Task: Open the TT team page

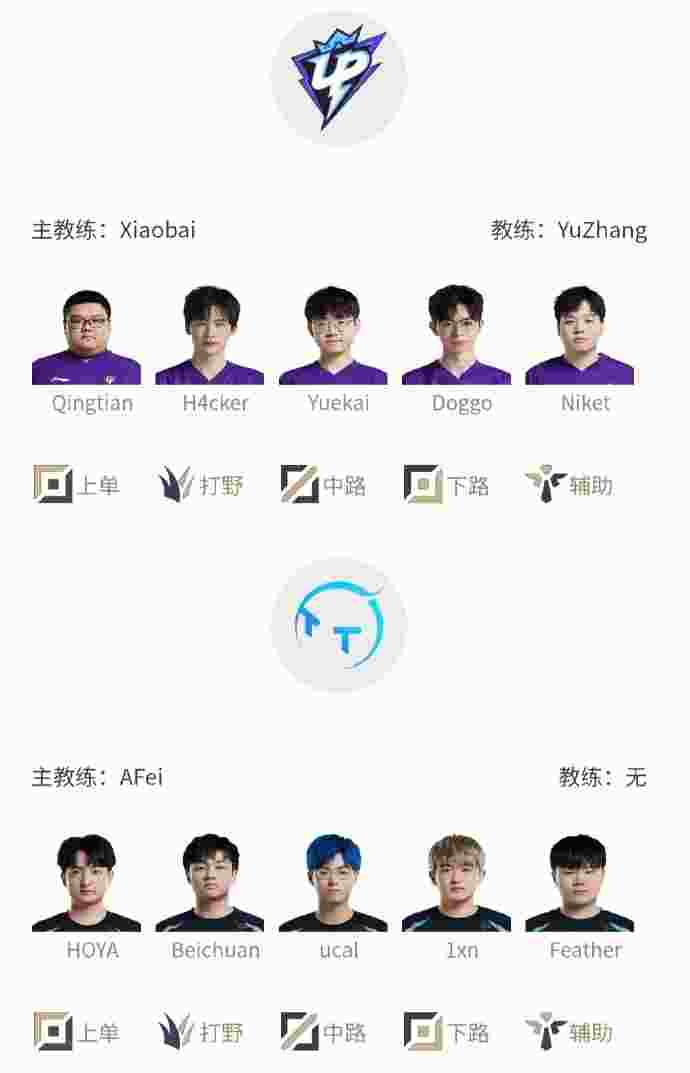Action: click(339, 625)
